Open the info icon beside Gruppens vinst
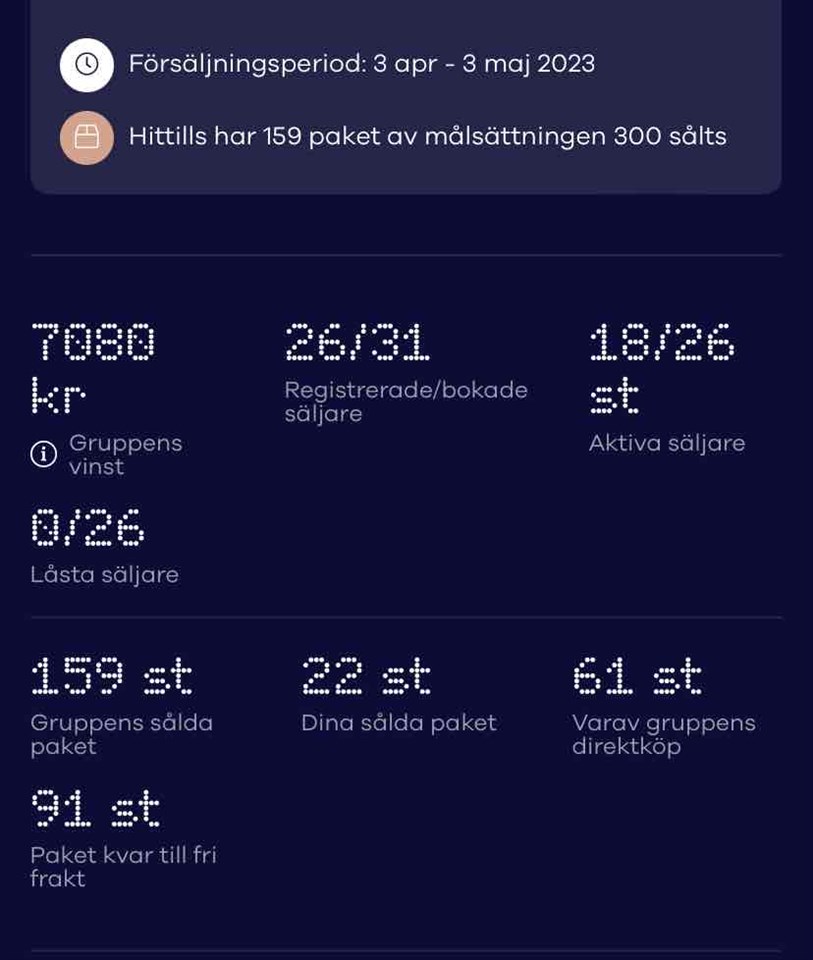This screenshot has height=960, width=813. pyautogui.click(x=43, y=455)
